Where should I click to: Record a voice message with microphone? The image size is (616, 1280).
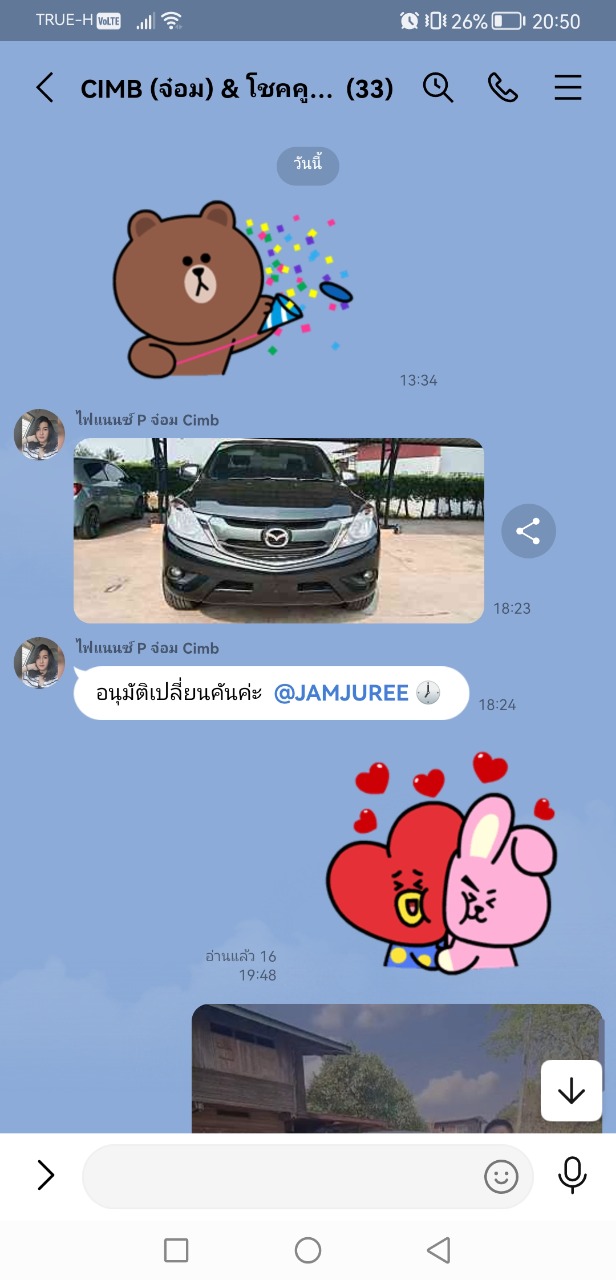tap(572, 1175)
